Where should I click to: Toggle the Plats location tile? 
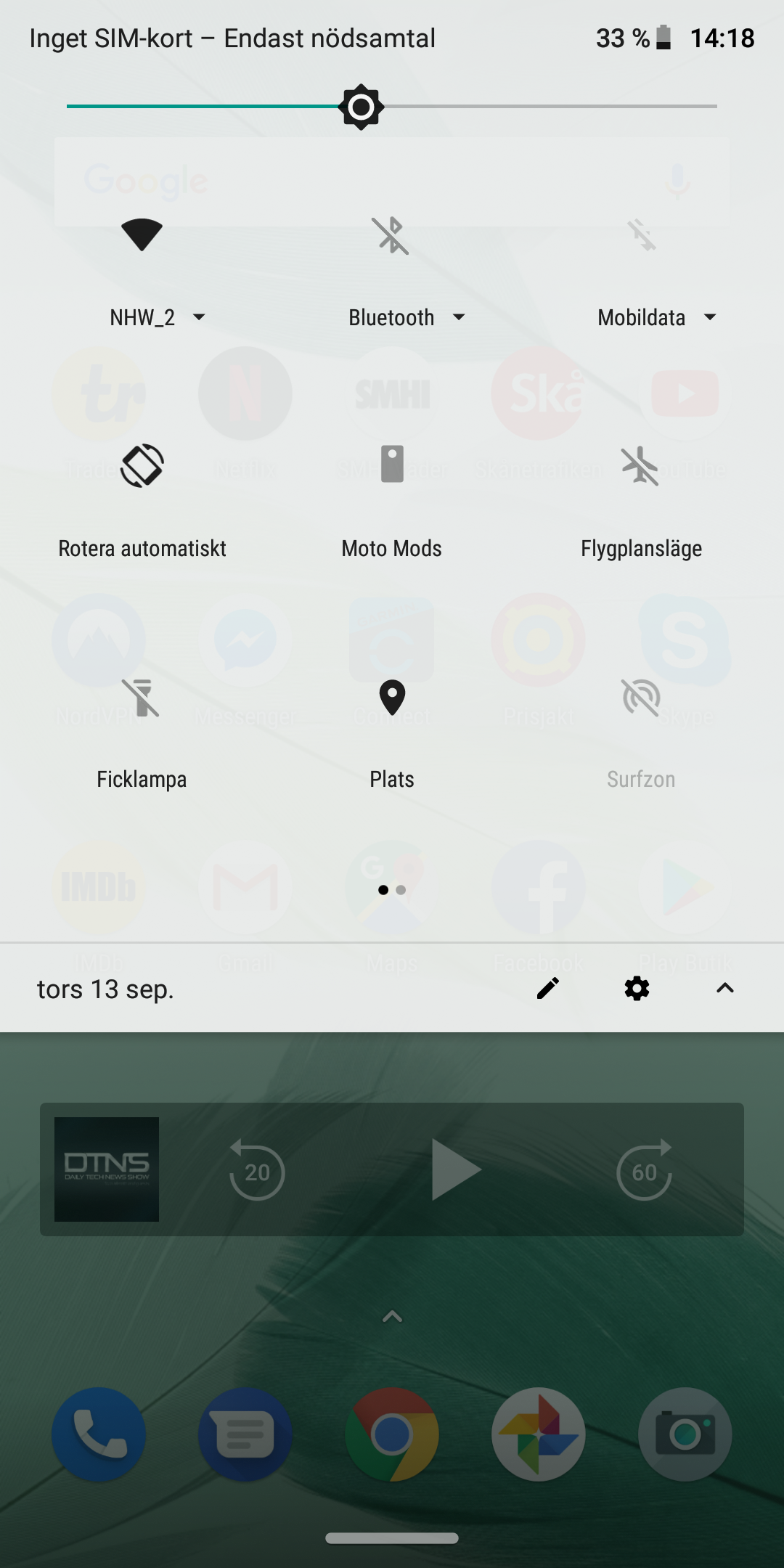(392, 698)
